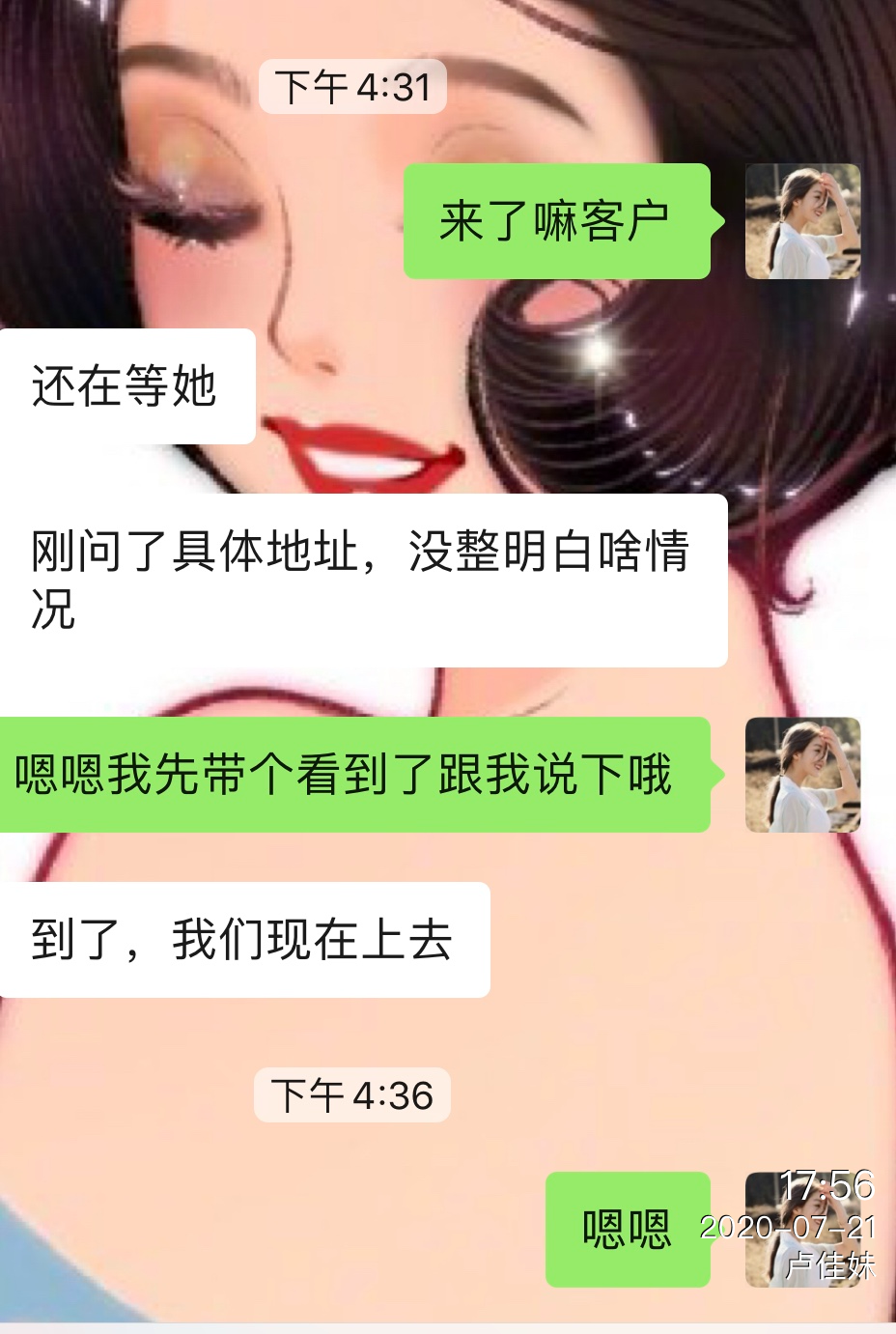Tap avatar next to 嗯嗯我先带个看到了跟我说下哦
The image size is (896, 1334).
(x=802, y=775)
